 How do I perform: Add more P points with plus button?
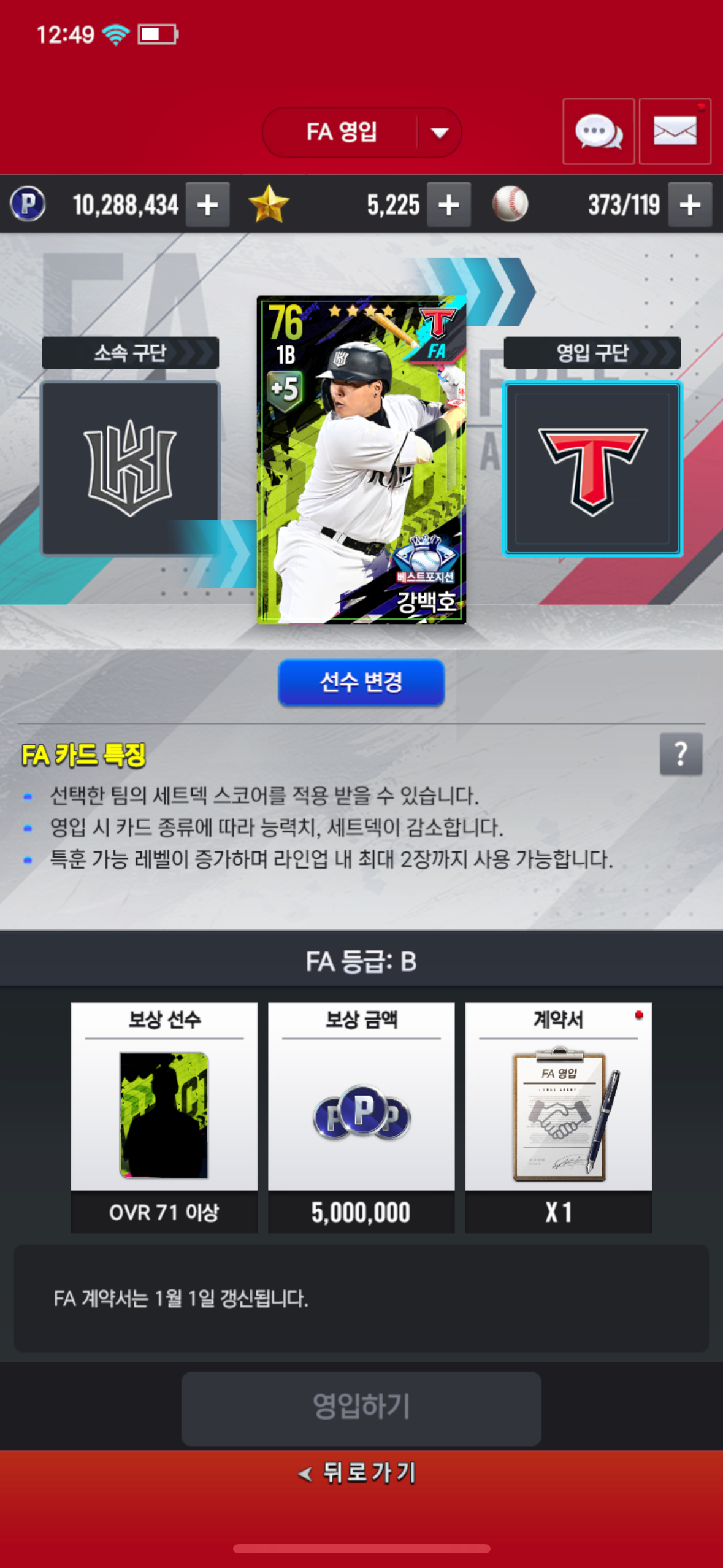coord(208,205)
